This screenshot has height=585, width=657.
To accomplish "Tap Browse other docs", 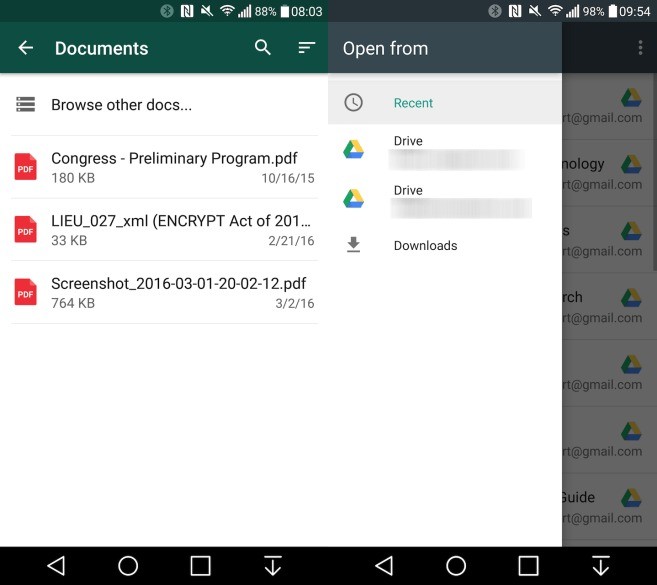I will [121, 104].
